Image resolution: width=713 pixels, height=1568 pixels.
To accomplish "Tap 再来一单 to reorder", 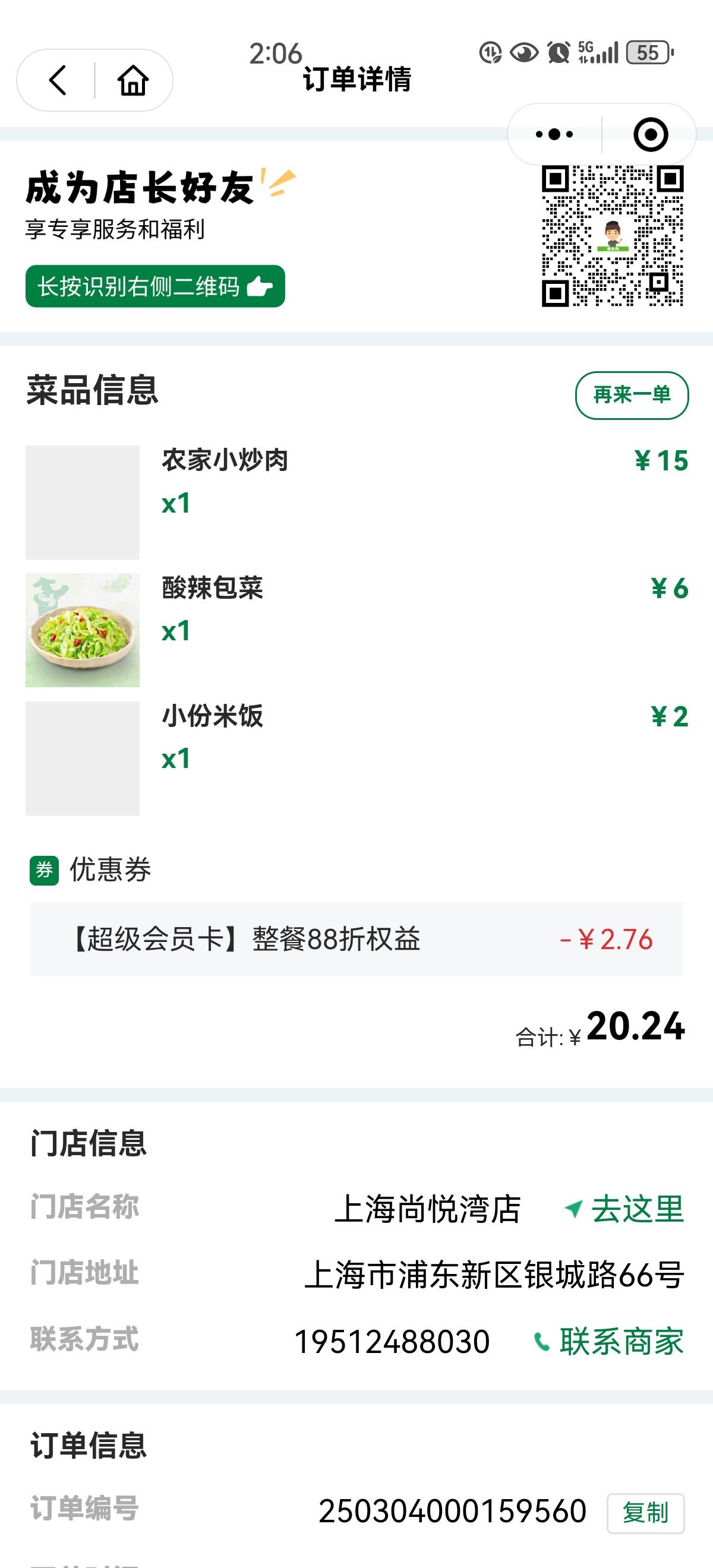I will (x=632, y=395).
